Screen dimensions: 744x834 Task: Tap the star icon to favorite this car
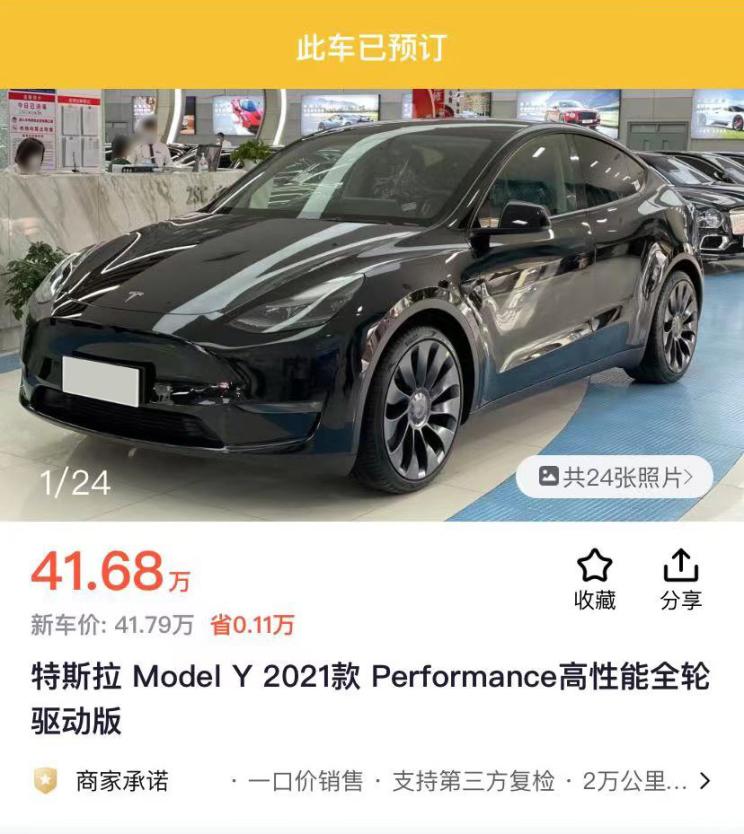[x=594, y=567]
